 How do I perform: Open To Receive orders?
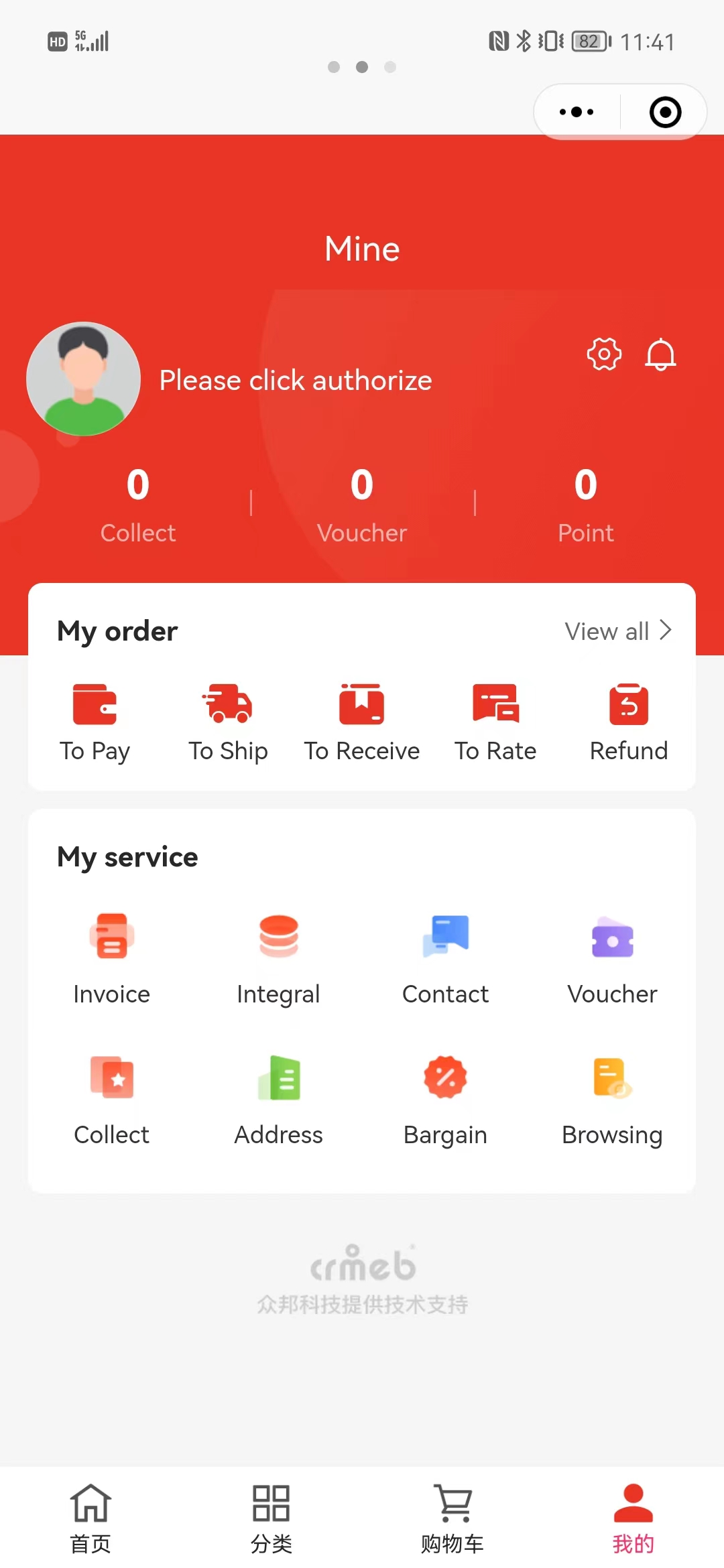pyautogui.click(x=361, y=722)
